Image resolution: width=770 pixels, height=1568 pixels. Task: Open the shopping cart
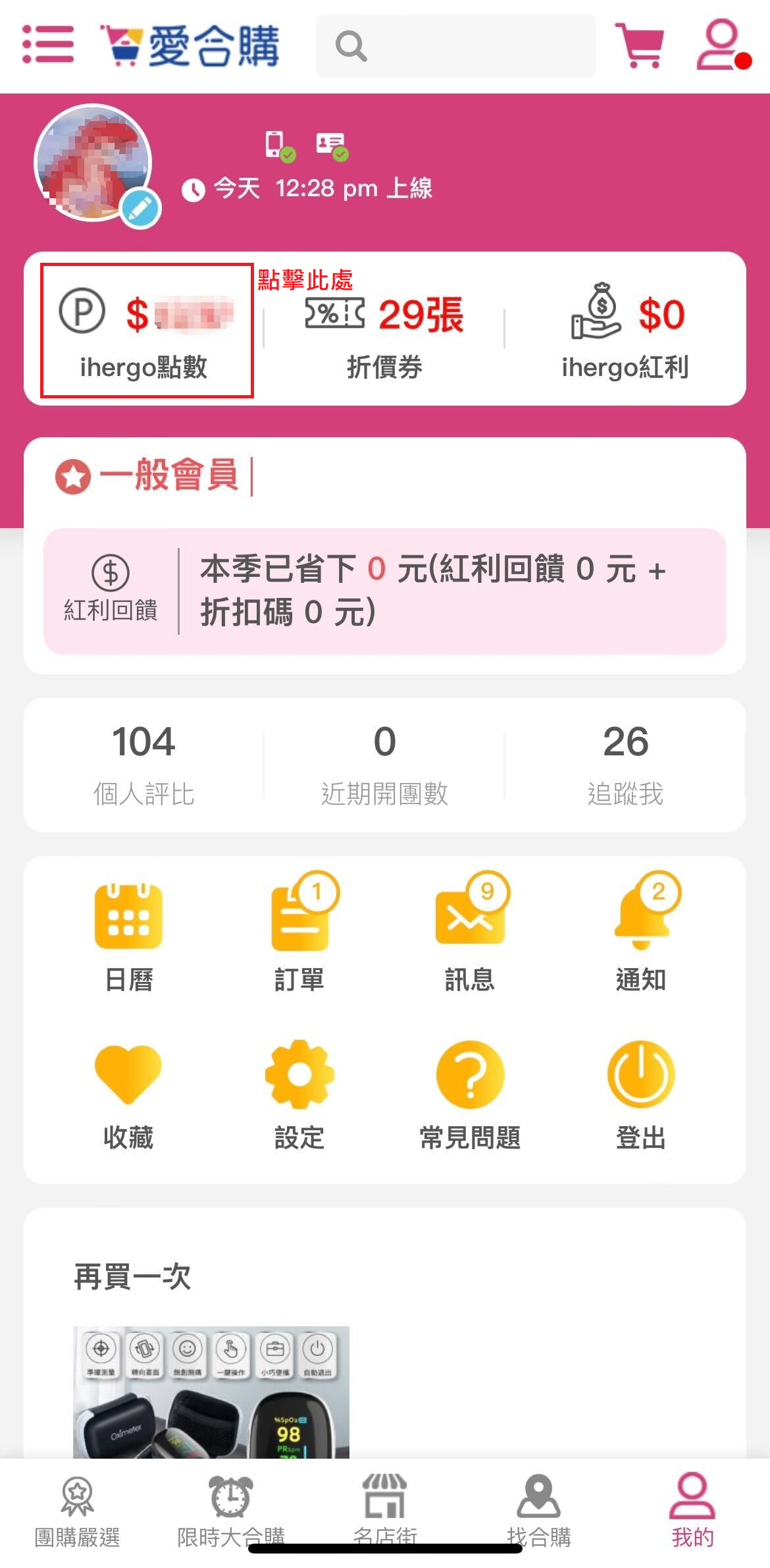point(639,45)
